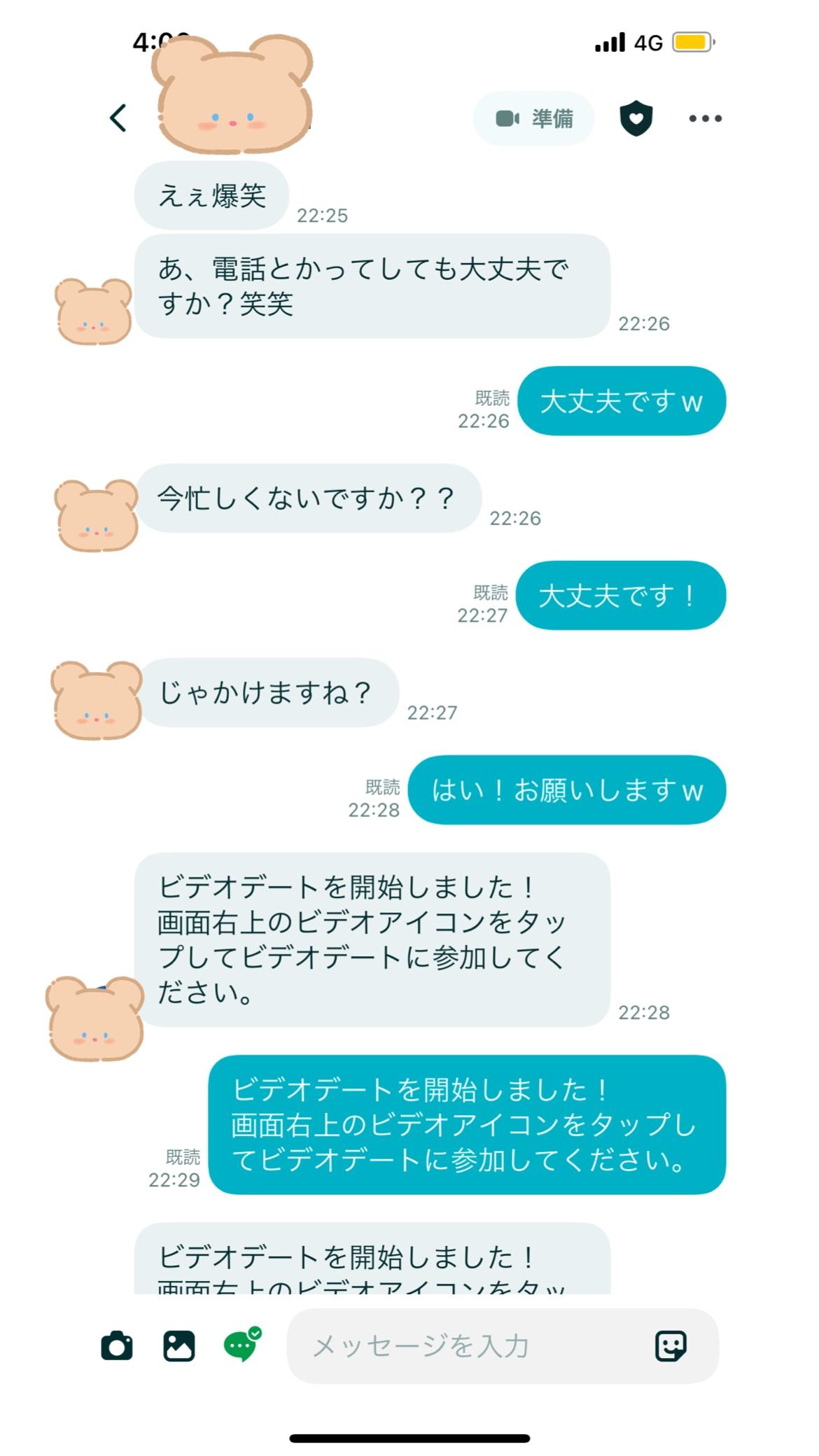Tap the 準備 video date button
This screenshot has height=1456, width=819.
point(533,118)
